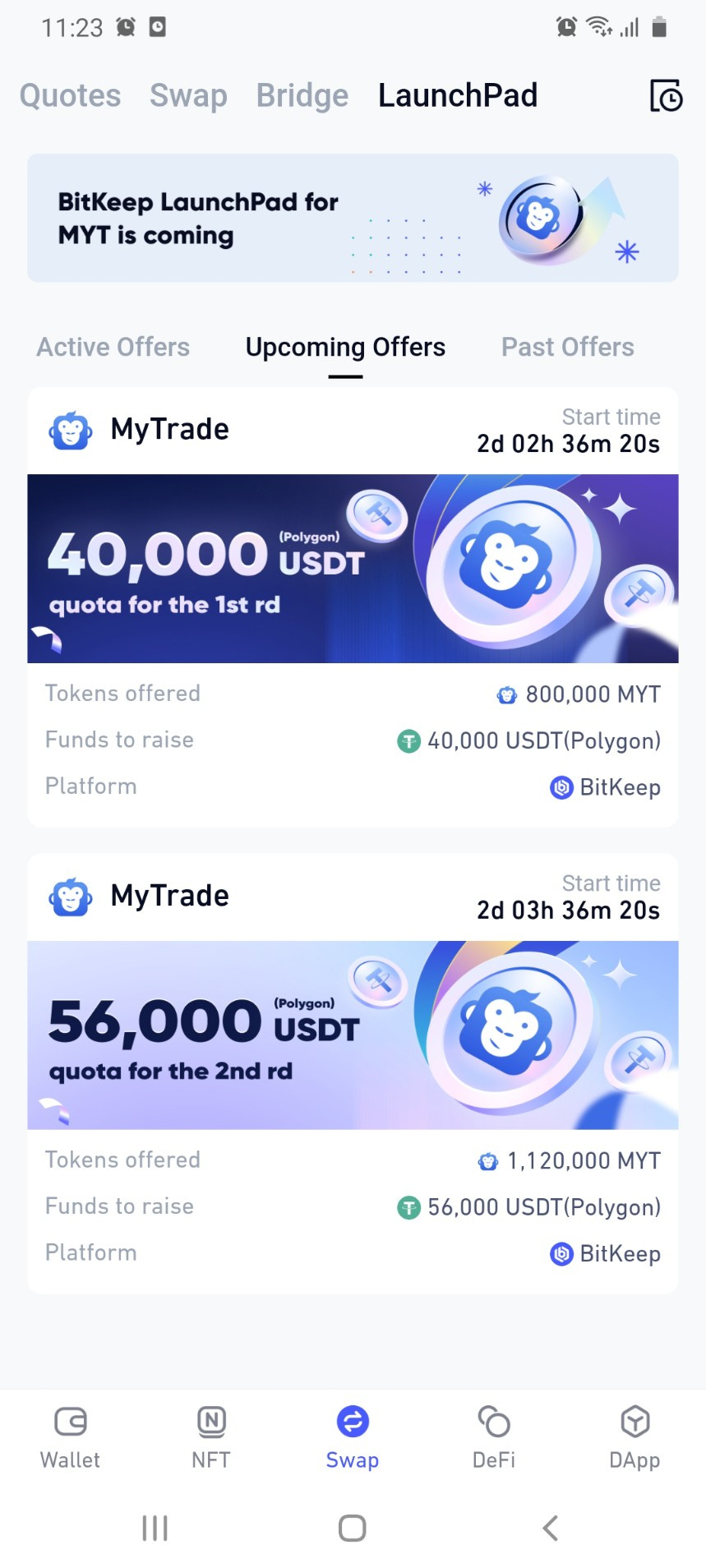Show Past Offers
This screenshot has width=706, height=1568.
click(568, 347)
